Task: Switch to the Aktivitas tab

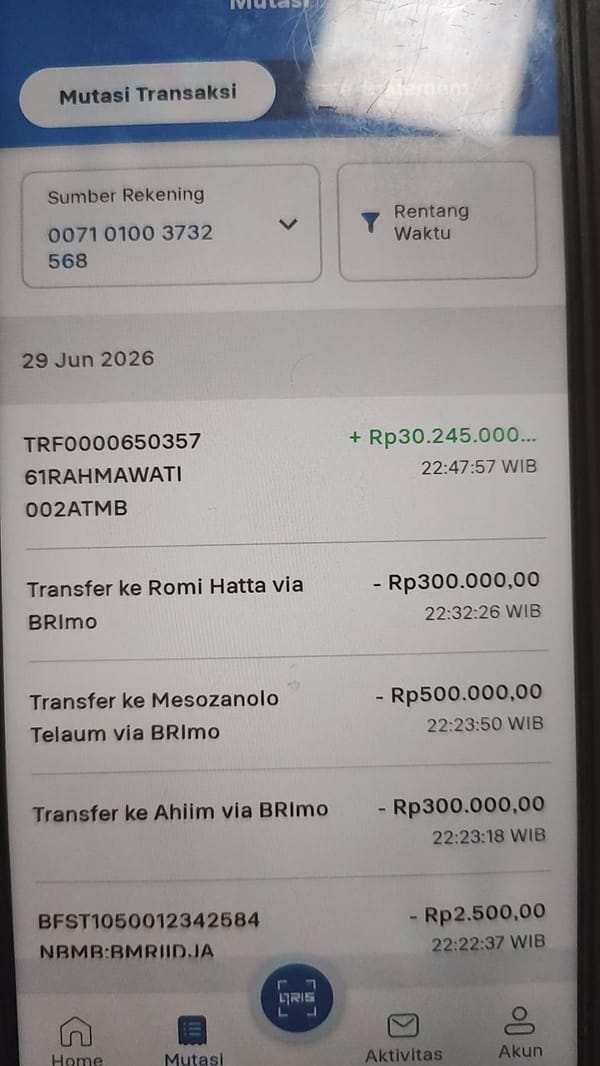Action: 404,1037
